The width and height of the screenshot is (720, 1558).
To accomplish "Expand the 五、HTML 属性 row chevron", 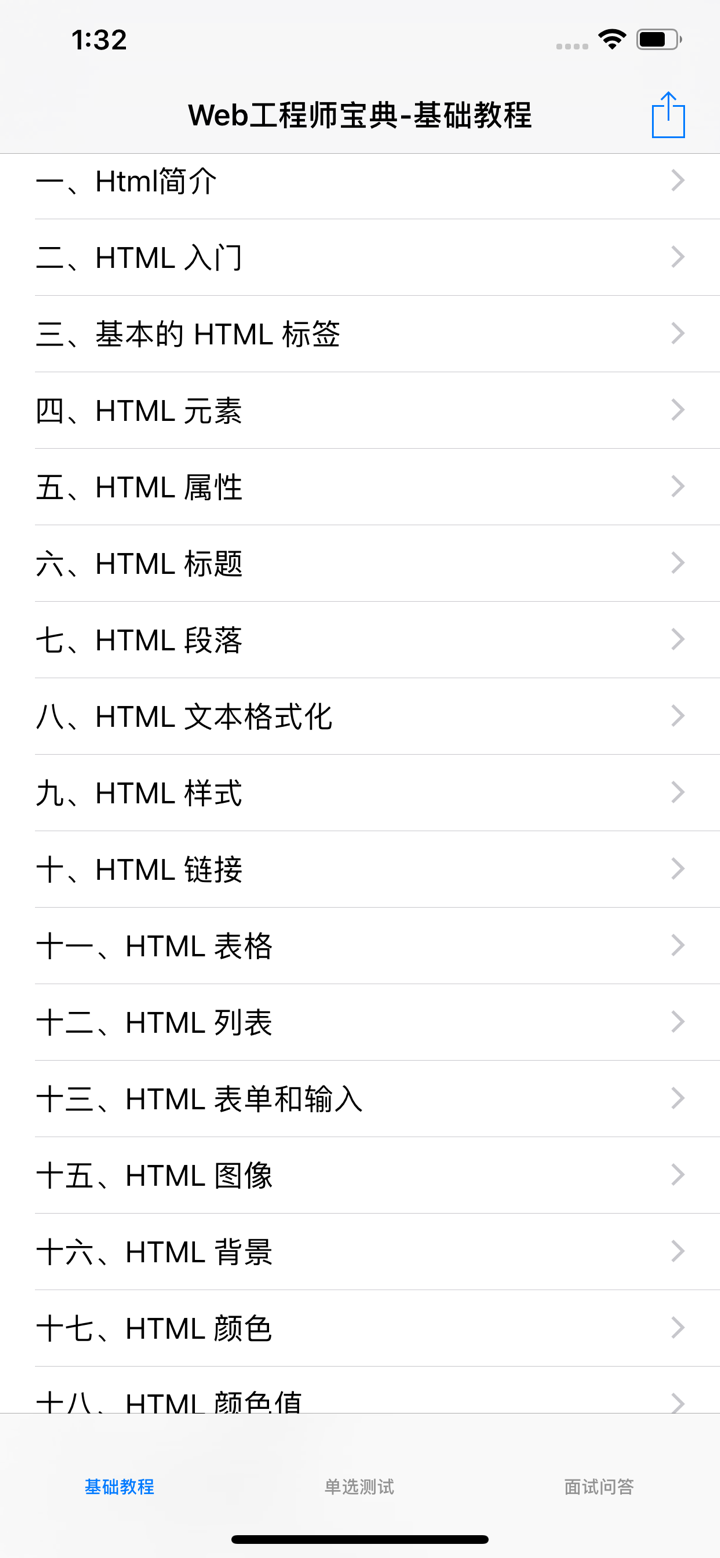I will (x=679, y=487).
